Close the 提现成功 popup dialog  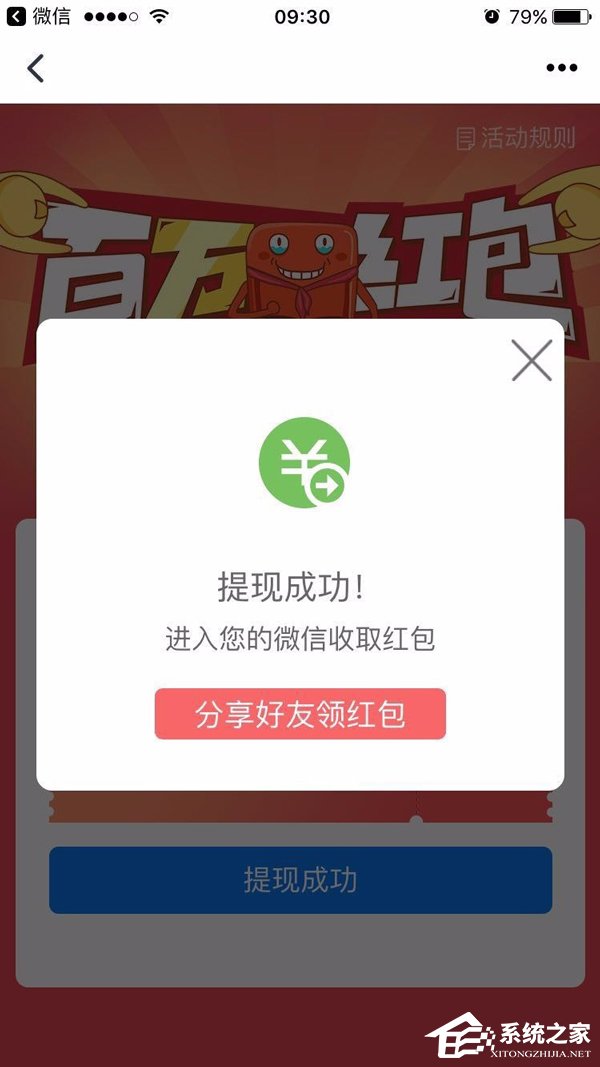(531, 360)
